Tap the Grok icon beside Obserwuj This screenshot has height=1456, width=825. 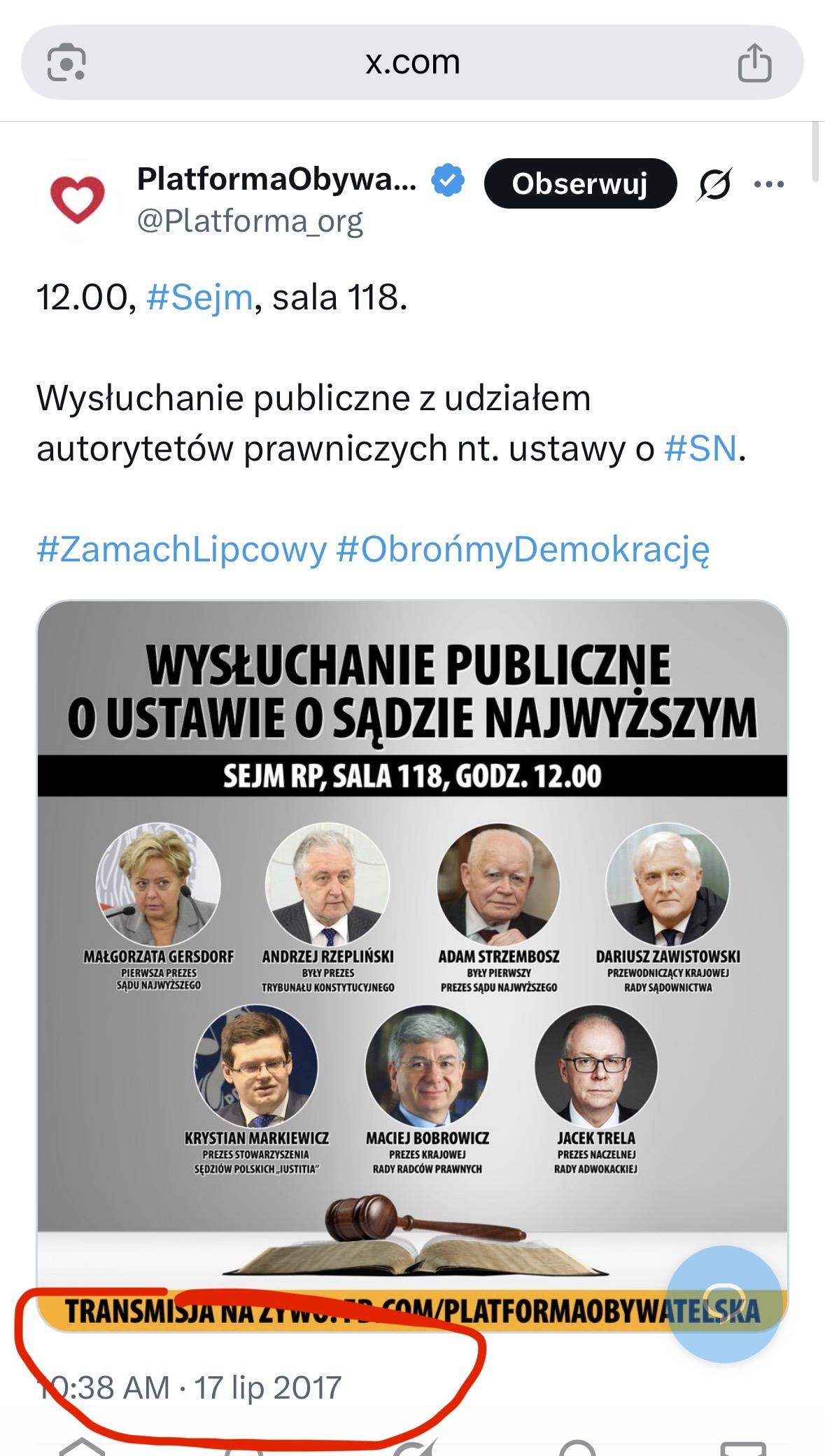(714, 185)
